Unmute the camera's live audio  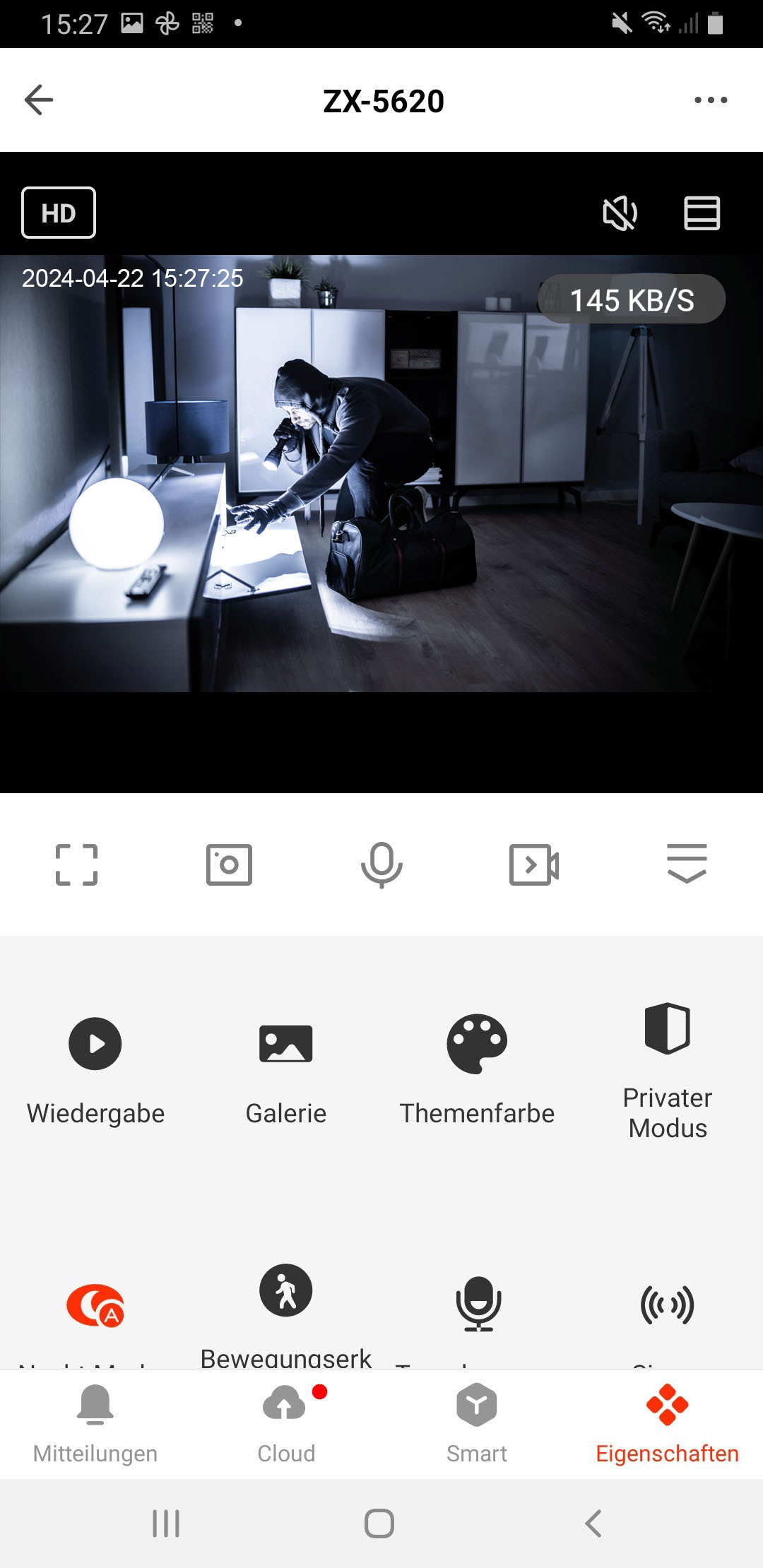[620, 213]
